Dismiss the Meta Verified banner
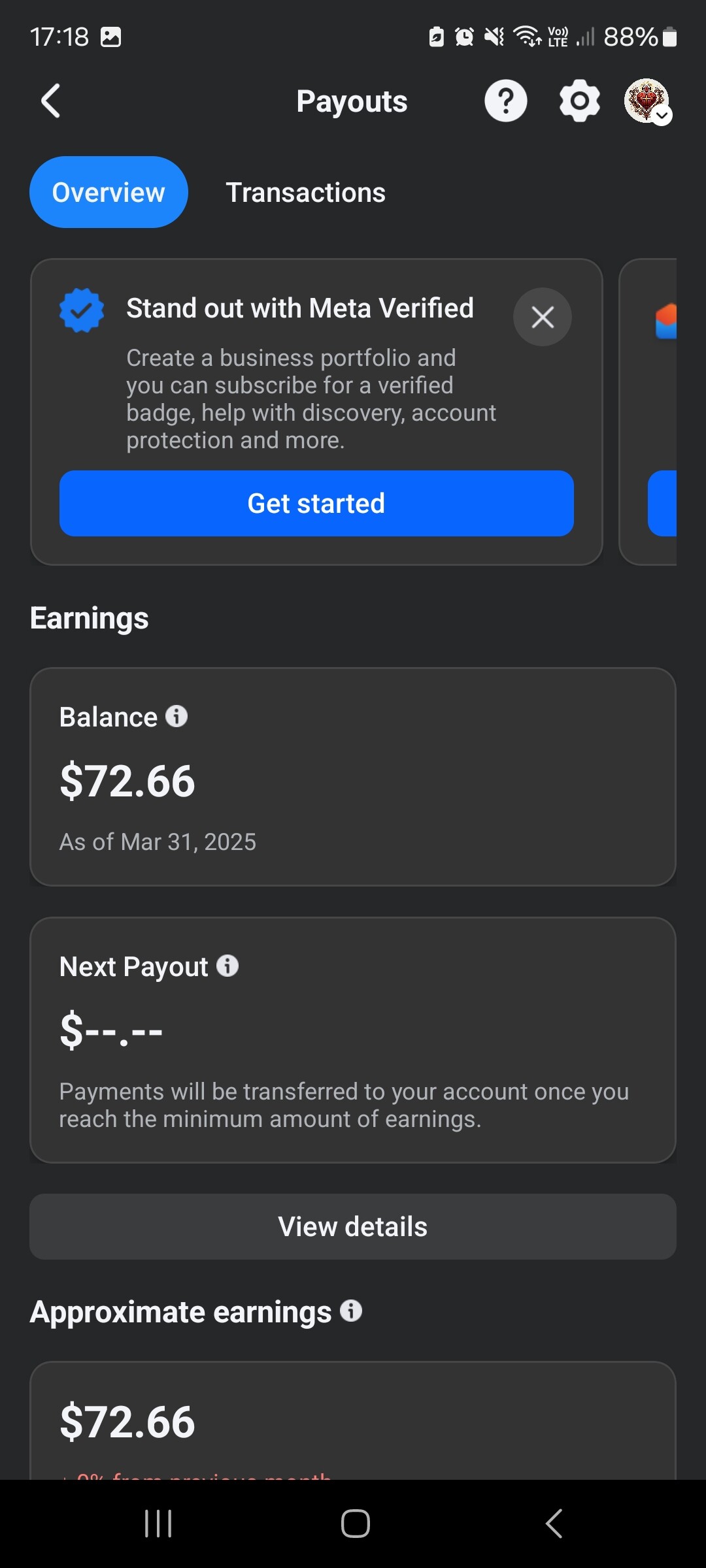The height and width of the screenshot is (1568, 706). point(543,317)
